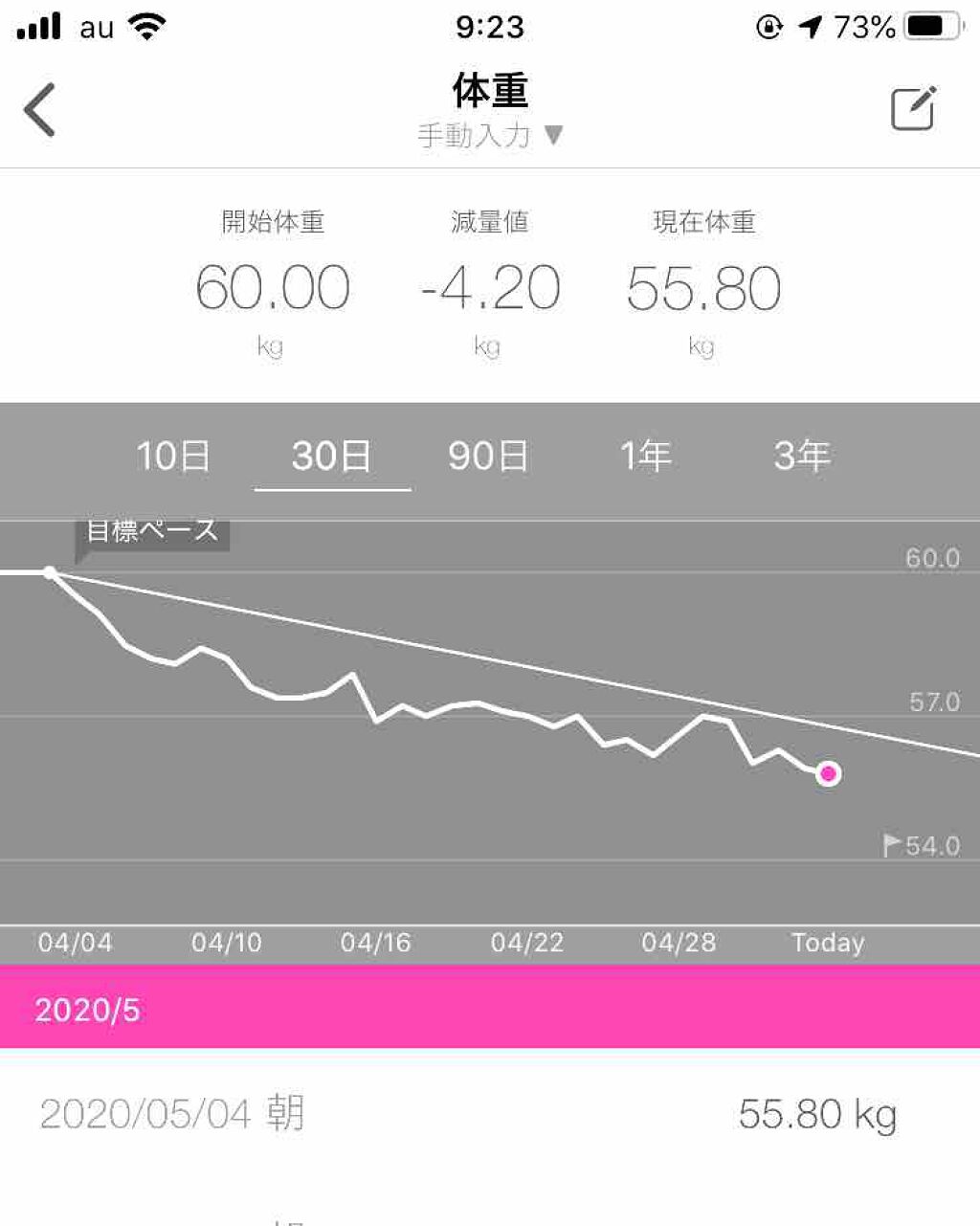Open the 手動入力 dropdown under 体重
Viewport: 980px width, 1226px height.
point(490,136)
